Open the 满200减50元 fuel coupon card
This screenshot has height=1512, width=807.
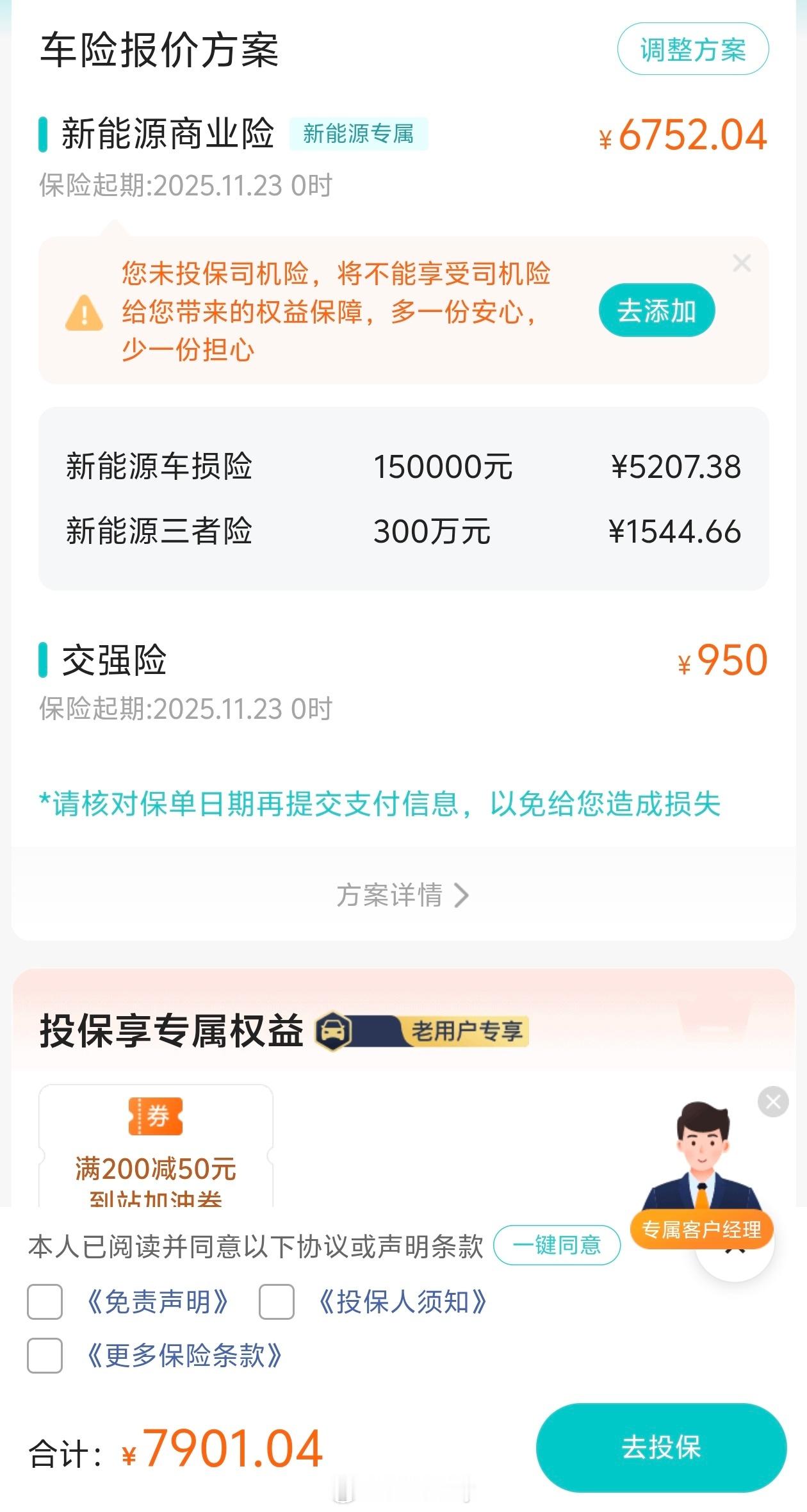156,1147
